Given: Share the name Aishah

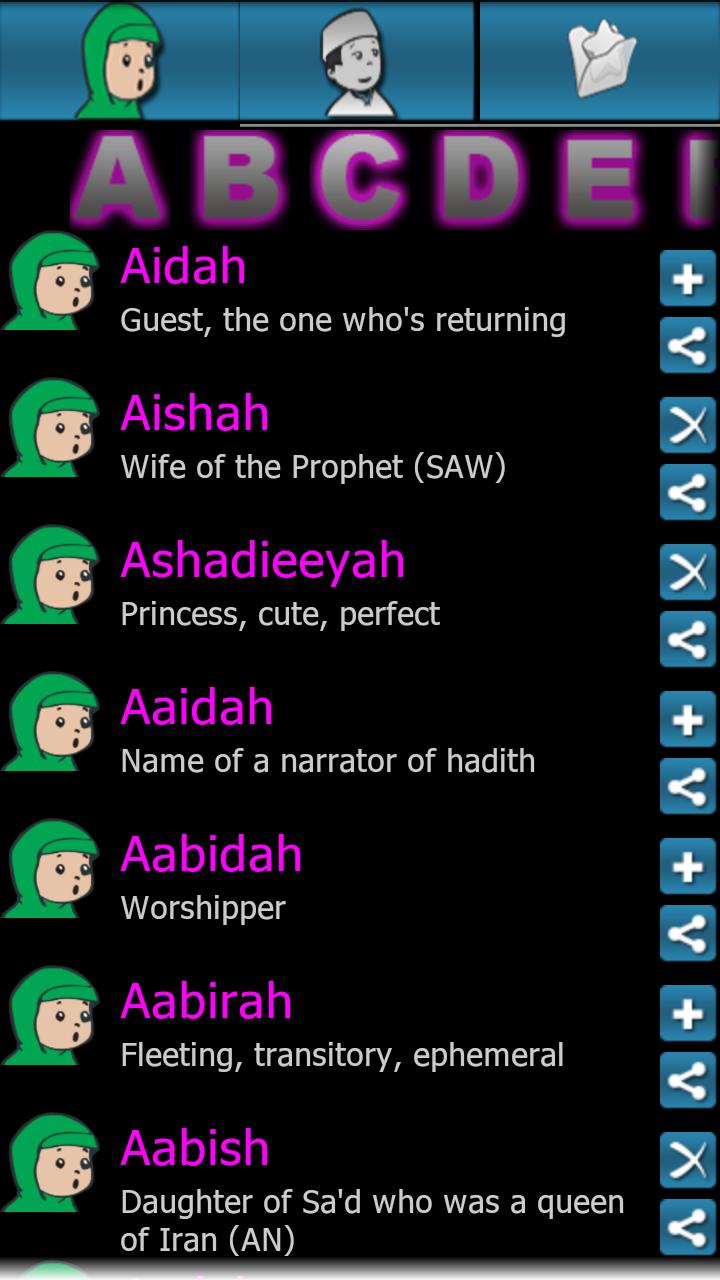Looking at the screenshot, I should (687, 493).
